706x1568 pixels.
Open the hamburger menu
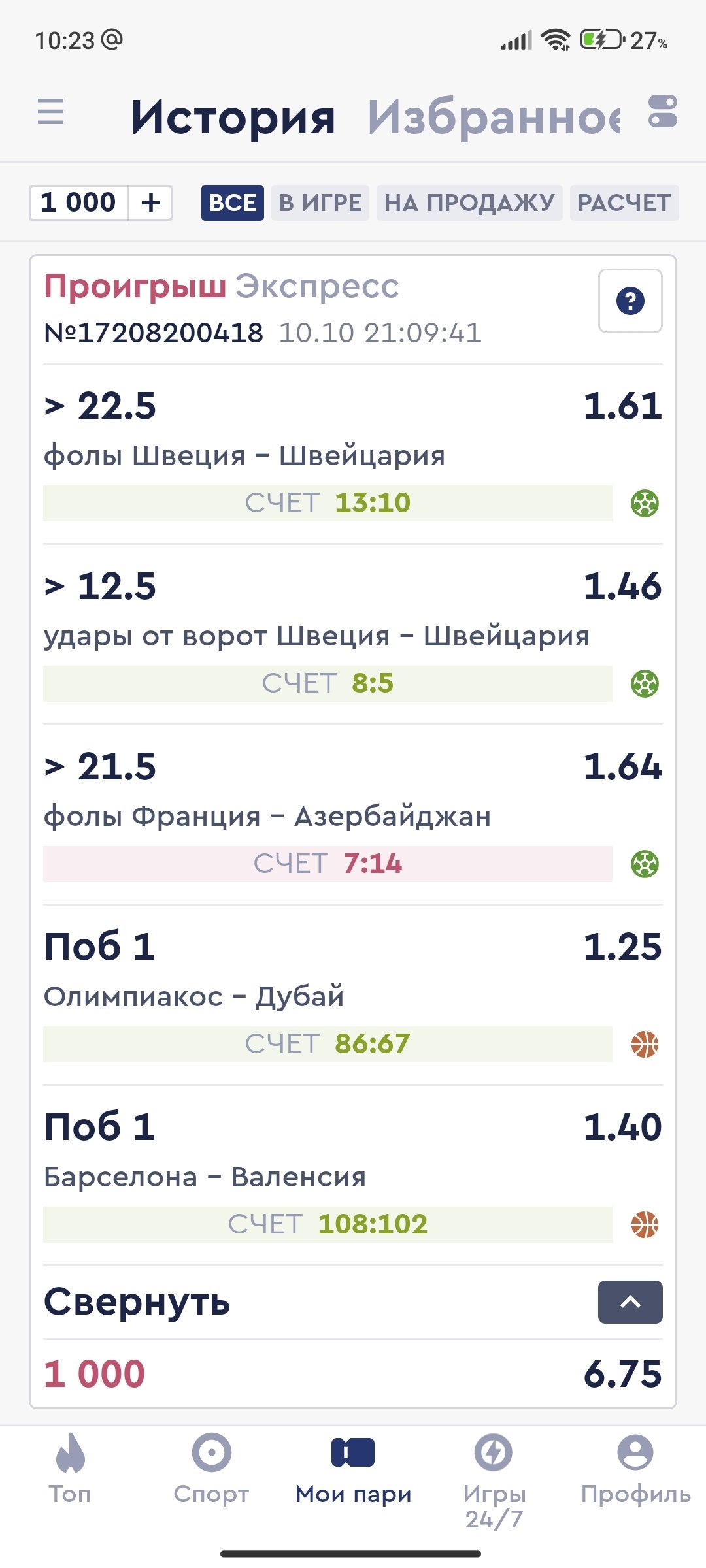[50, 112]
